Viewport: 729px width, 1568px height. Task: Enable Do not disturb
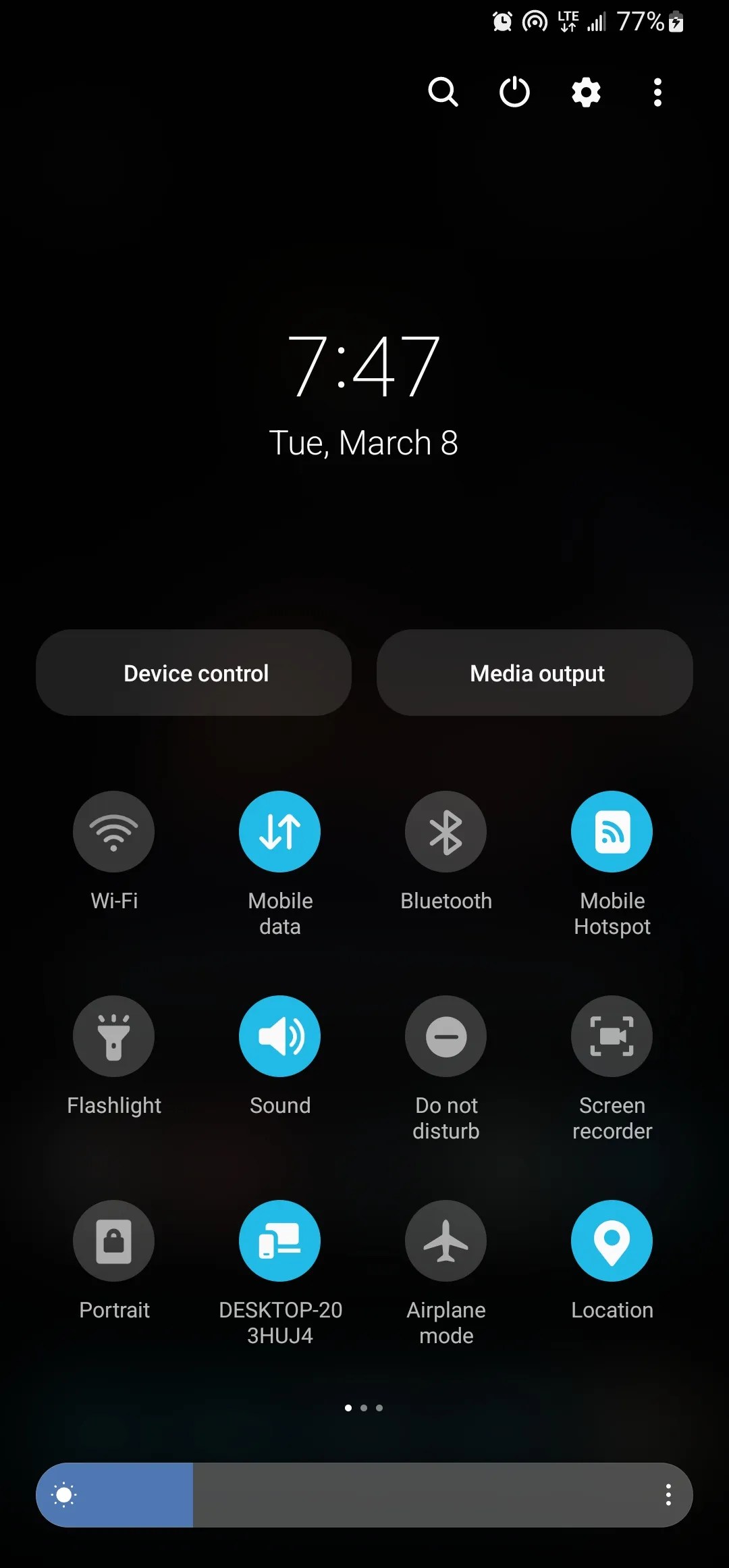click(x=446, y=1036)
